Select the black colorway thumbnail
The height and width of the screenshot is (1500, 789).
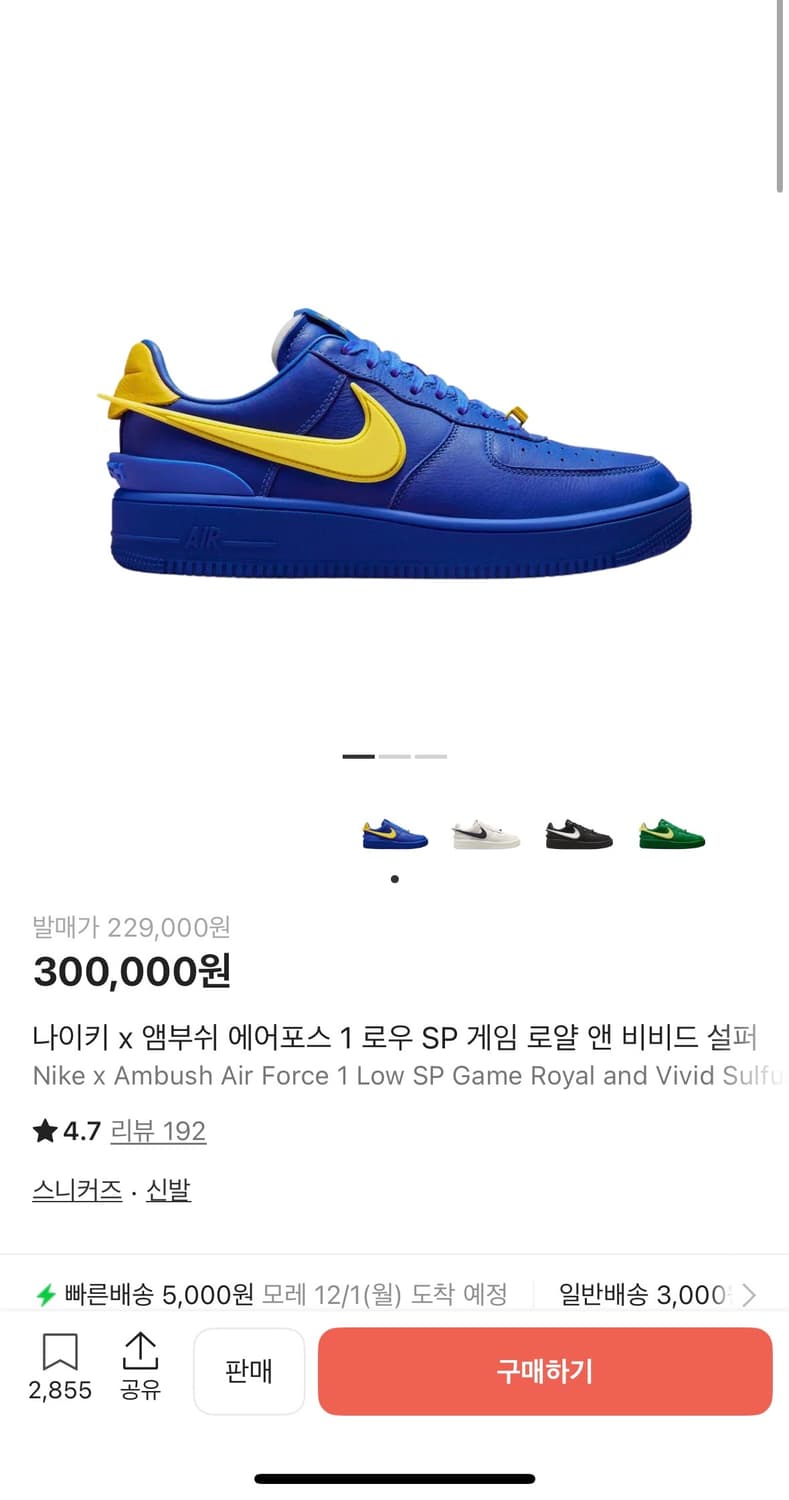click(x=578, y=833)
